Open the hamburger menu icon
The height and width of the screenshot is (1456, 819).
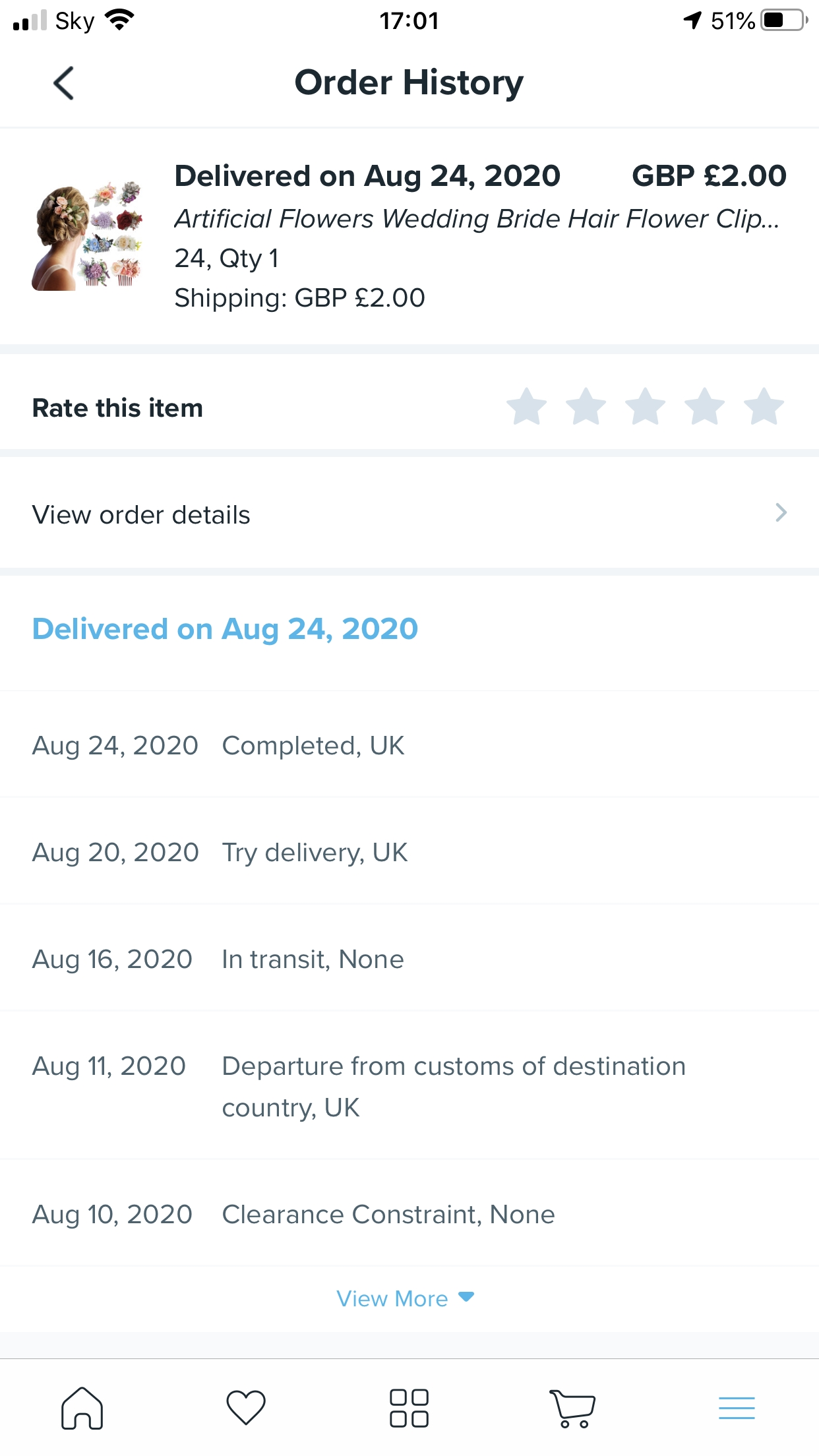[x=737, y=1408]
